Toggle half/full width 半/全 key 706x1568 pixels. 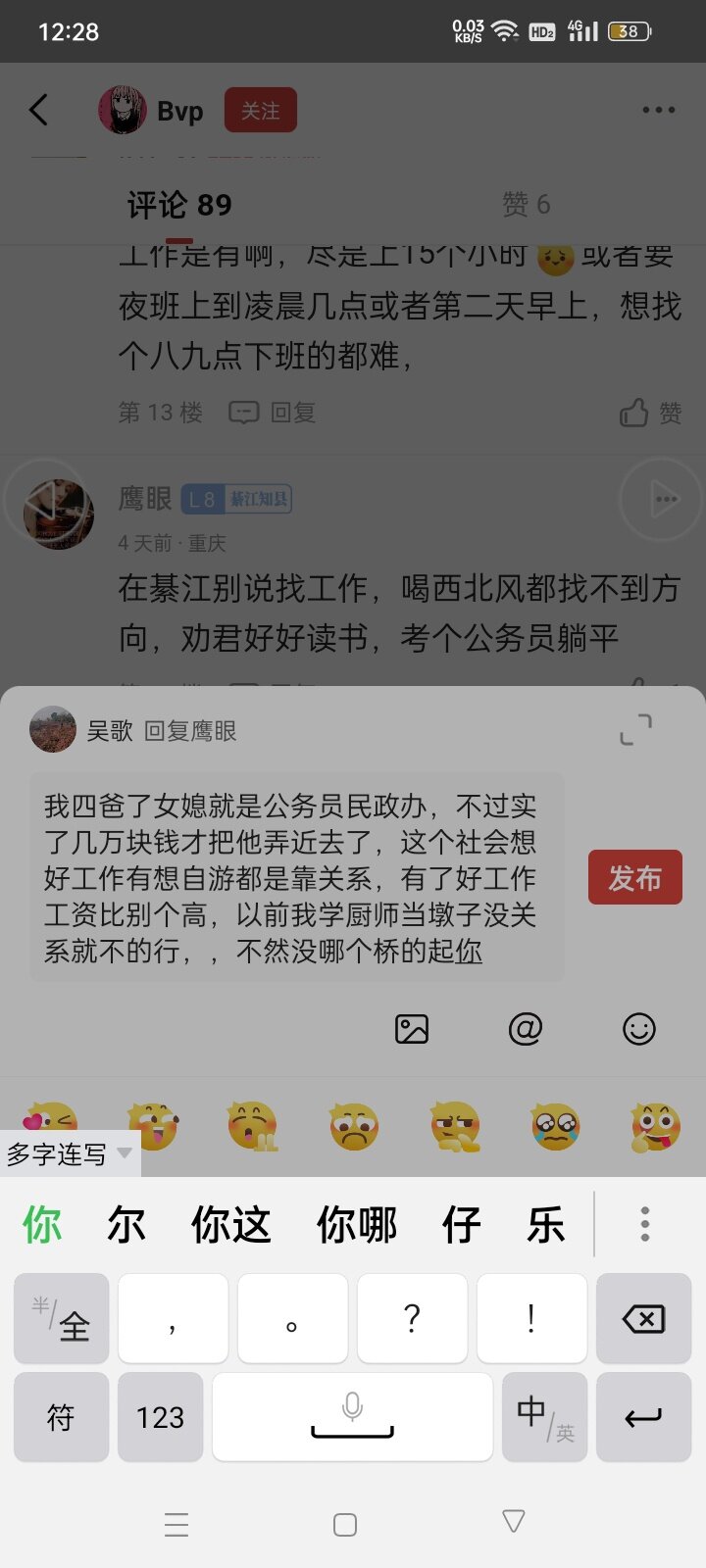[61, 1319]
